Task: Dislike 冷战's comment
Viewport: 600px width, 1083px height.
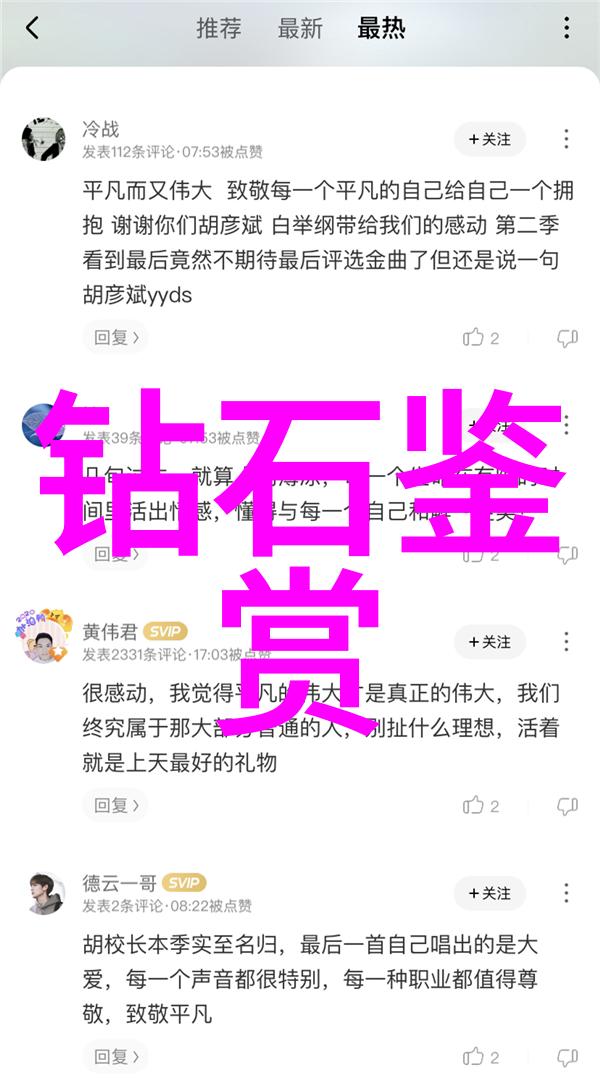Action: [x=567, y=338]
